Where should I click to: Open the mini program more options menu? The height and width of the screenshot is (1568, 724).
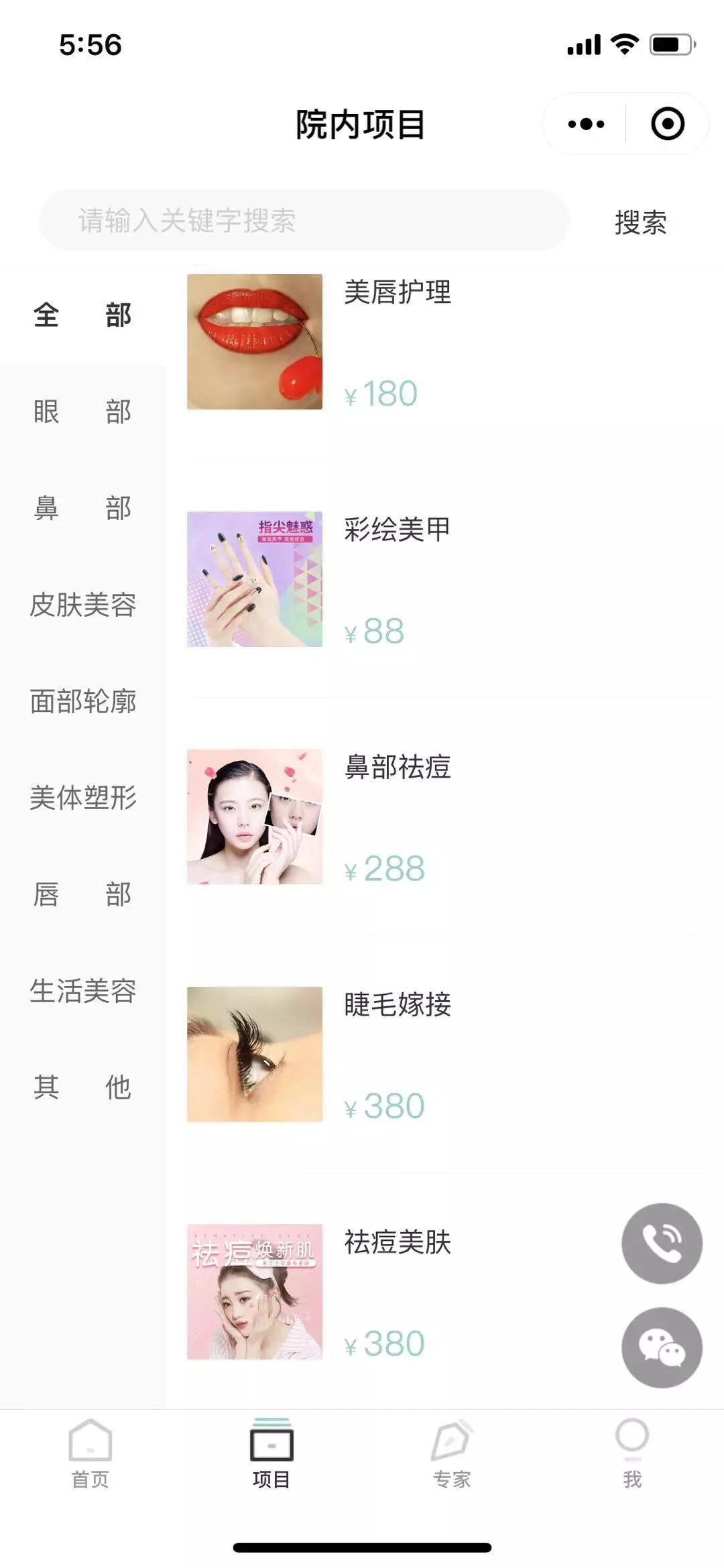coord(586,124)
